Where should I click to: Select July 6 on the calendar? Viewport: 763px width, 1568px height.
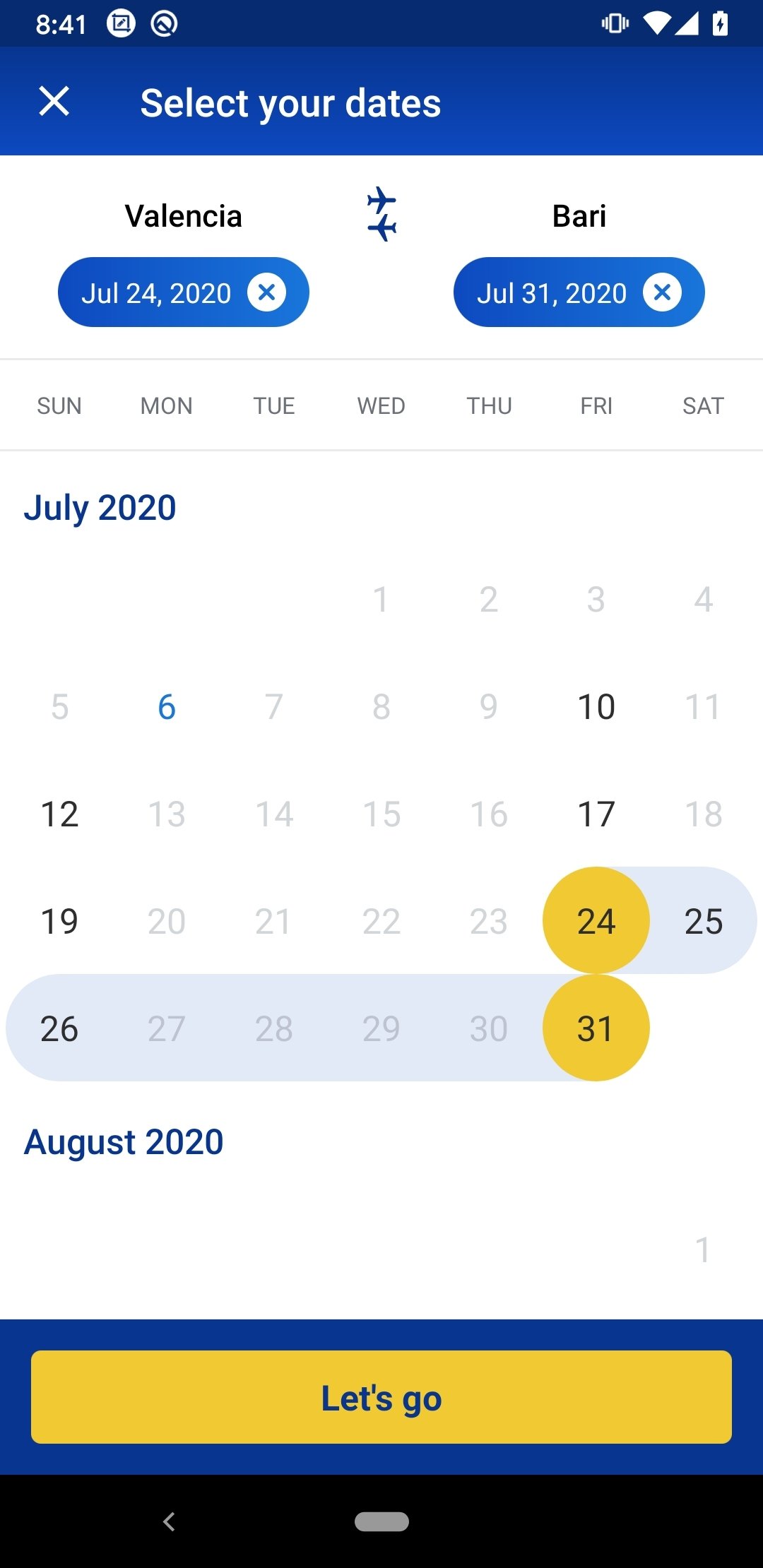coord(167,707)
